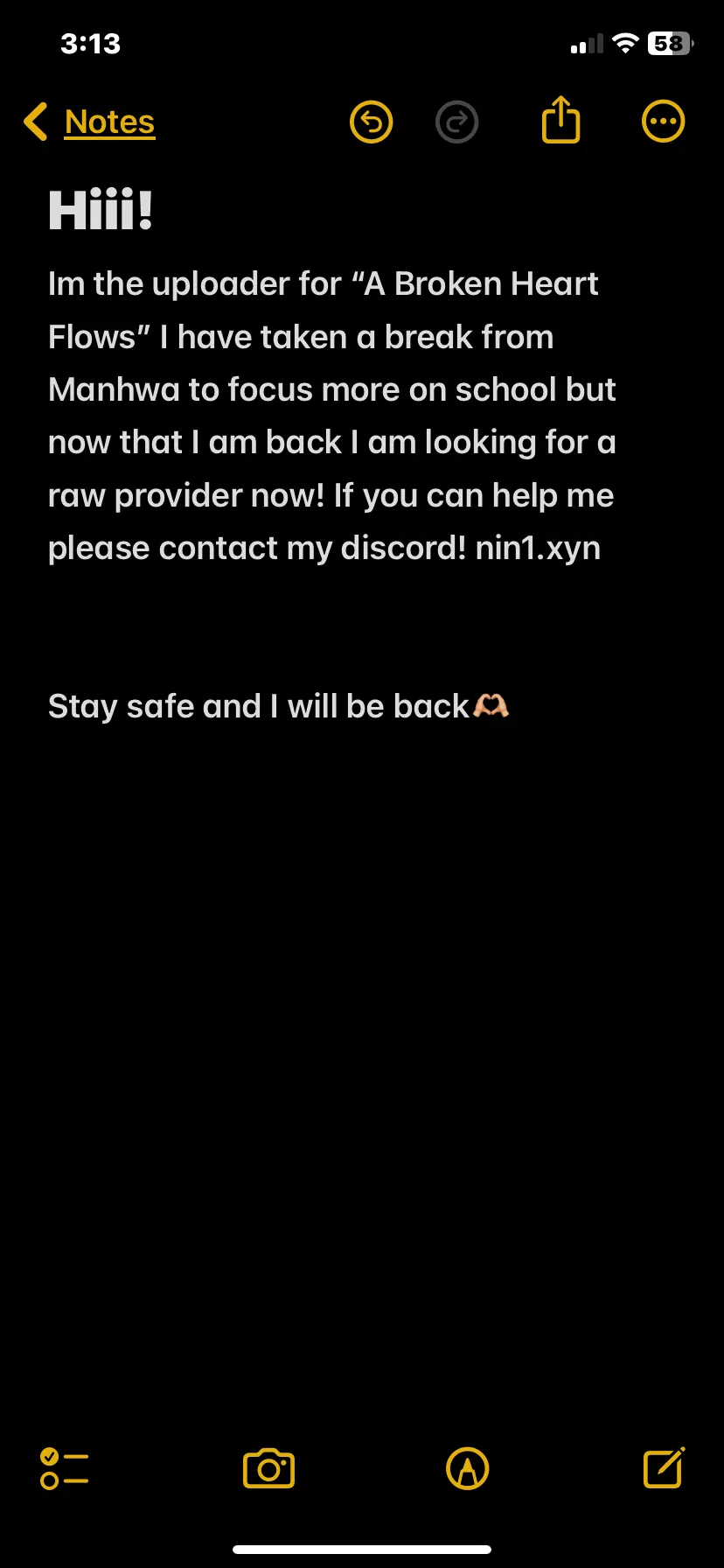This screenshot has width=724, height=1568.
Task: Open the camera attachment options
Action: point(268,1468)
